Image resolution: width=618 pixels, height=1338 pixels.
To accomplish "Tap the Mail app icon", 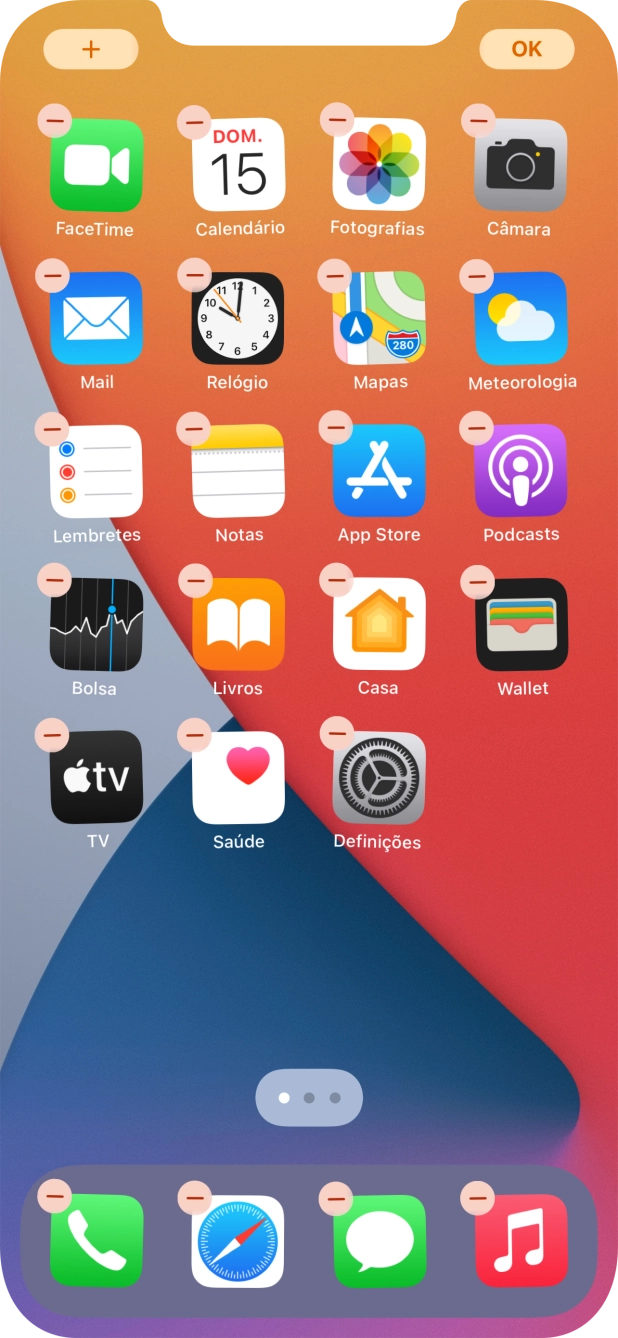I will (x=96, y=318).
